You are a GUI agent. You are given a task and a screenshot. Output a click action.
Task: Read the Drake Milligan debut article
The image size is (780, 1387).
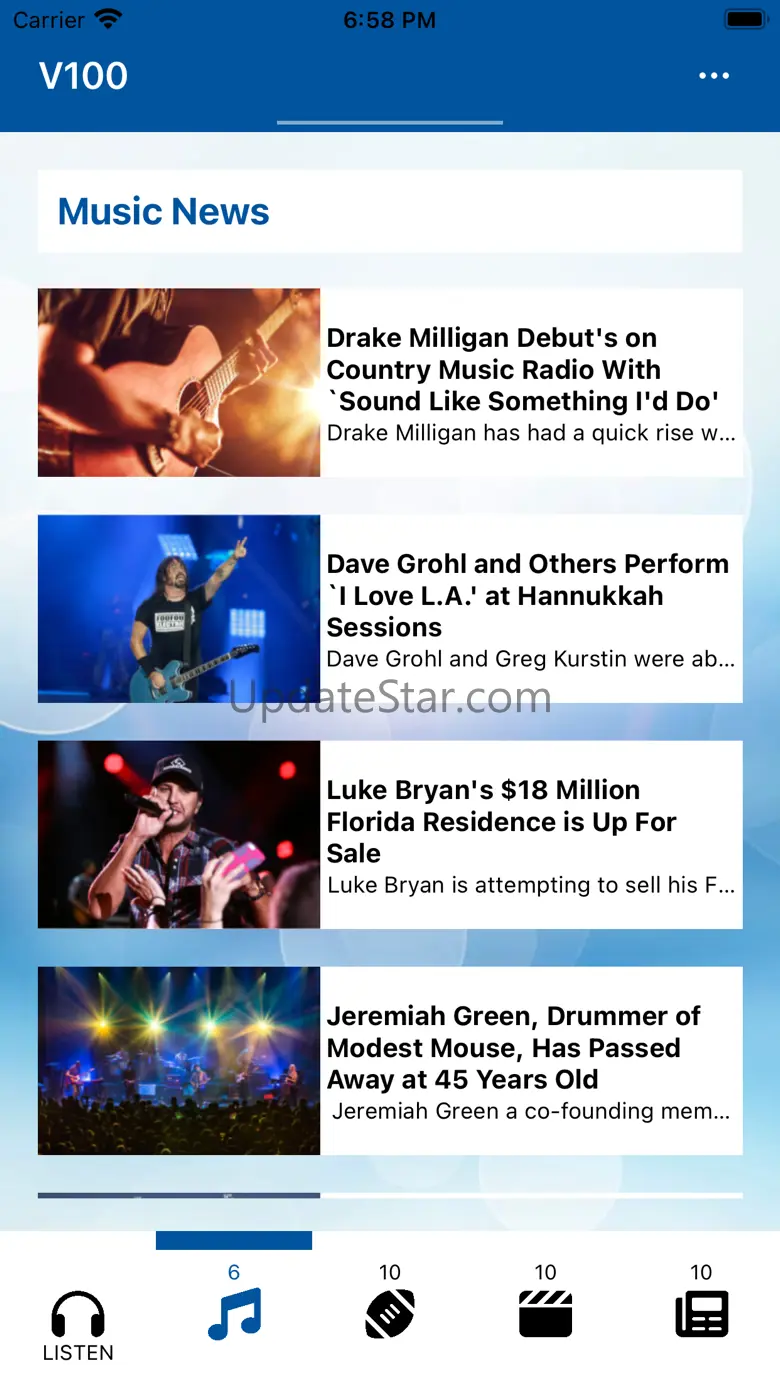(x=390, y=383)
